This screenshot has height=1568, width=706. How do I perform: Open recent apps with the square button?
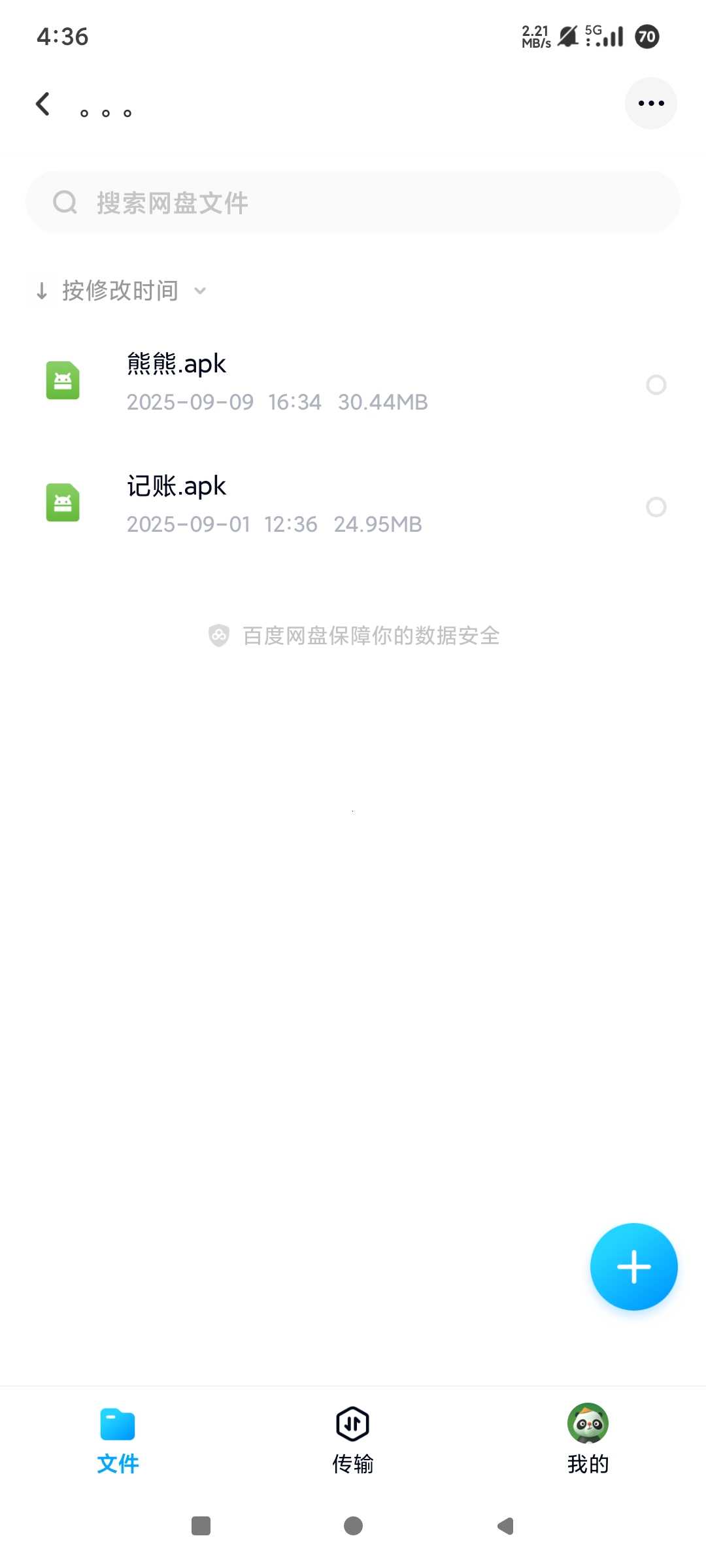201,1526
